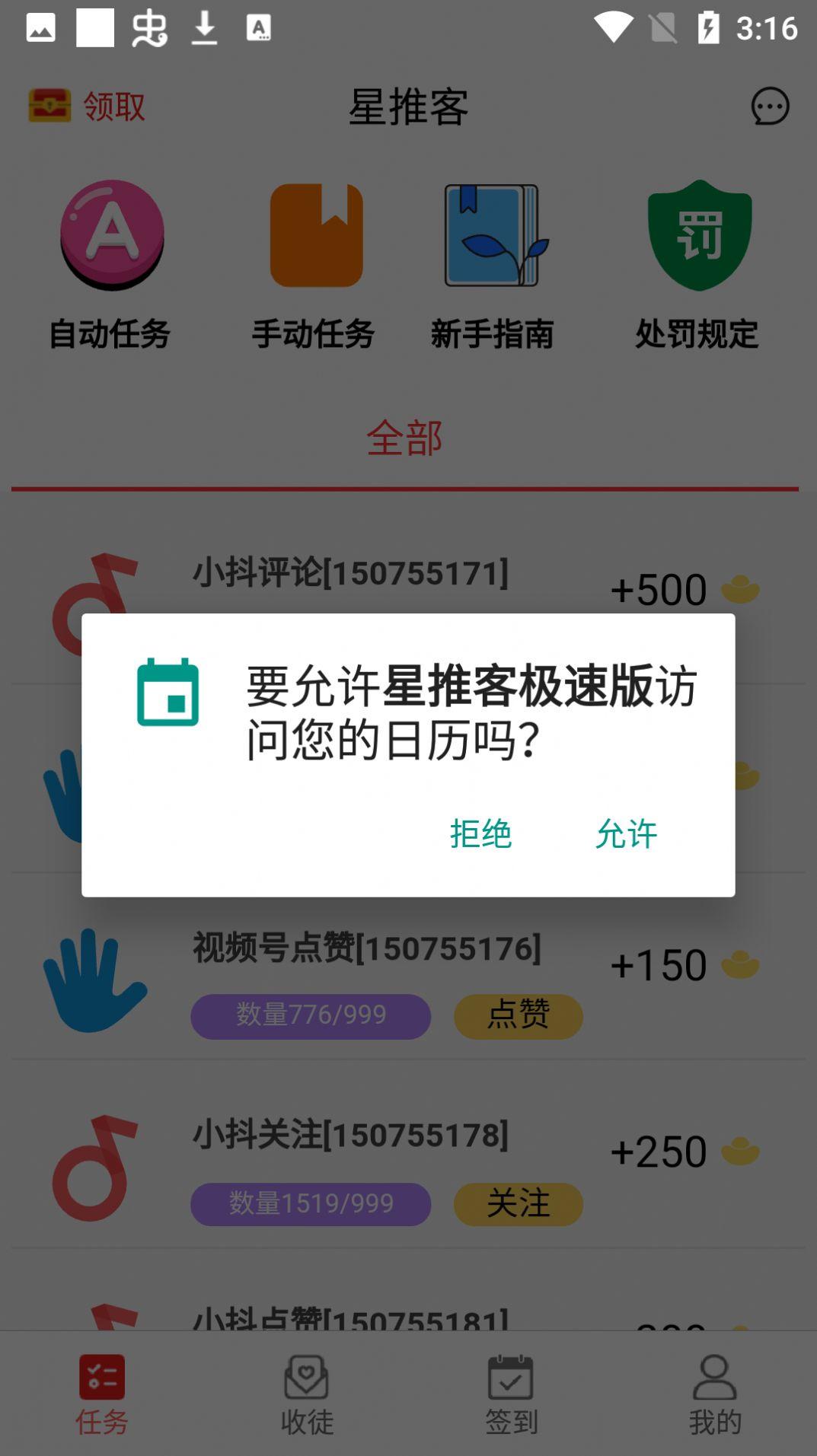Switch to the 我的 tab
The width and height of the screenshot is (817, 1456).
(715, 1394)
